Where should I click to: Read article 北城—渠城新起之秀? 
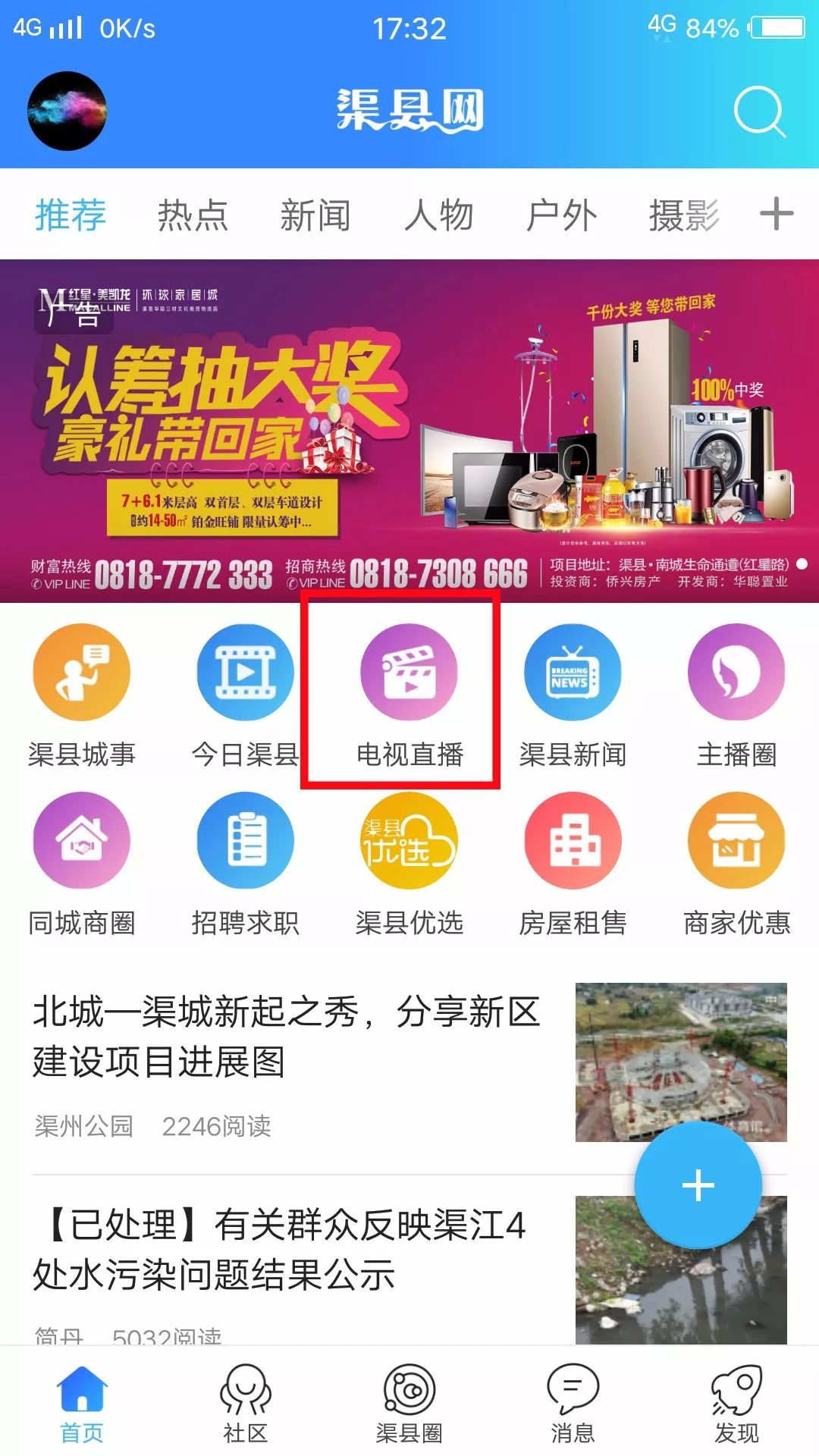tap(288, 1036)
